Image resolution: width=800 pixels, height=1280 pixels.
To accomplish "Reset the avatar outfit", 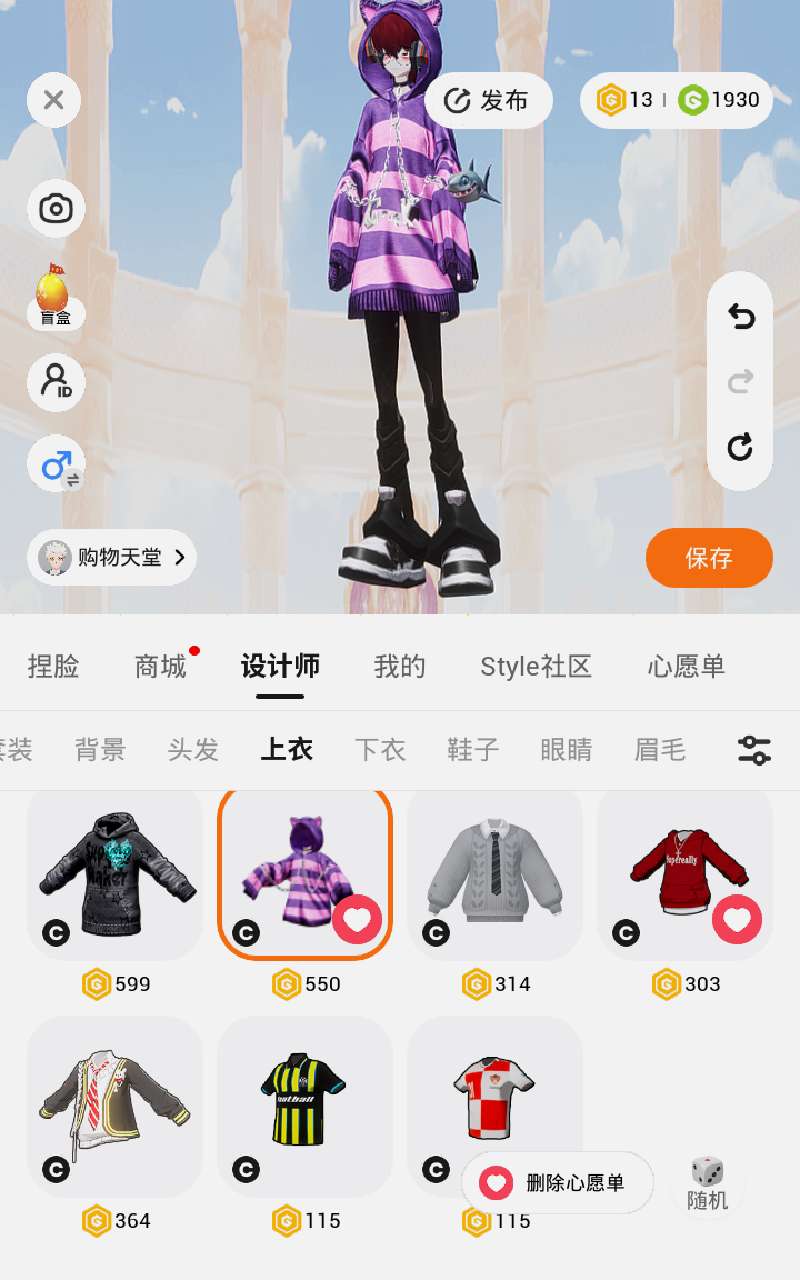I will (x=740, y=446).
